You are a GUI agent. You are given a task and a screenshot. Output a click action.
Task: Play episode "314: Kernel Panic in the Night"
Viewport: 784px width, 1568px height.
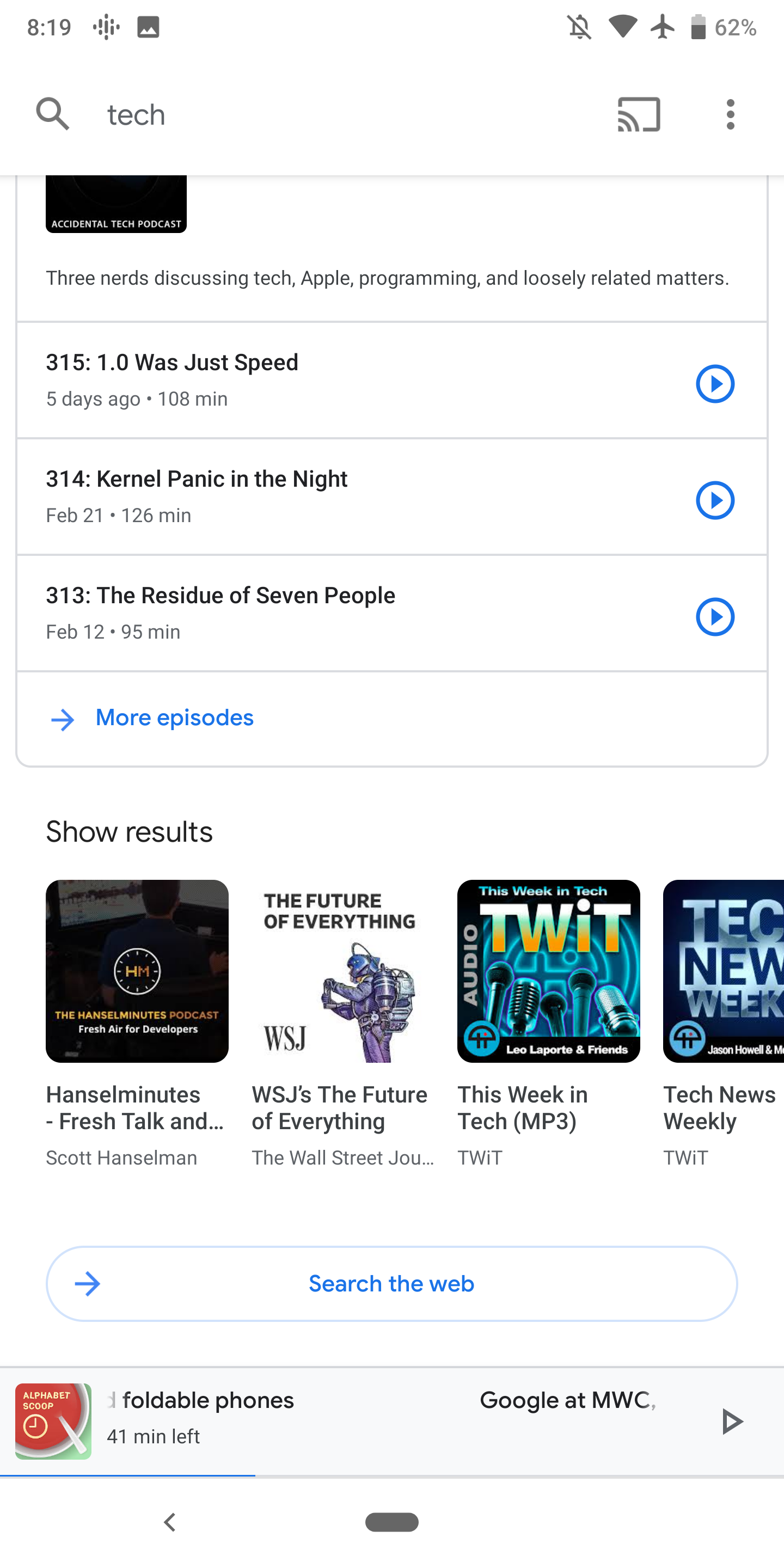click(715, 500)
